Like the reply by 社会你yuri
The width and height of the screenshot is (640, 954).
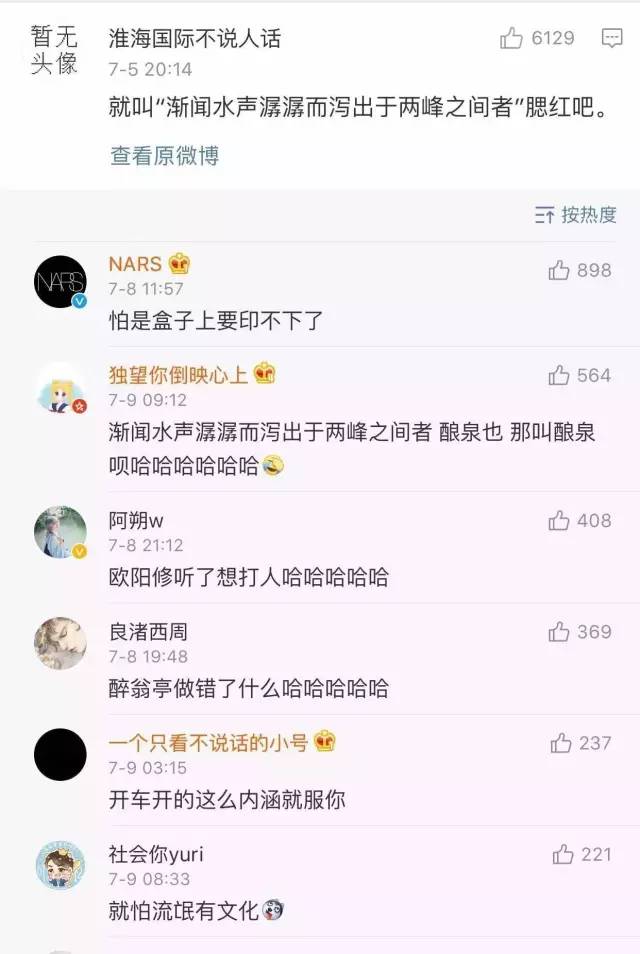point(563,854)
